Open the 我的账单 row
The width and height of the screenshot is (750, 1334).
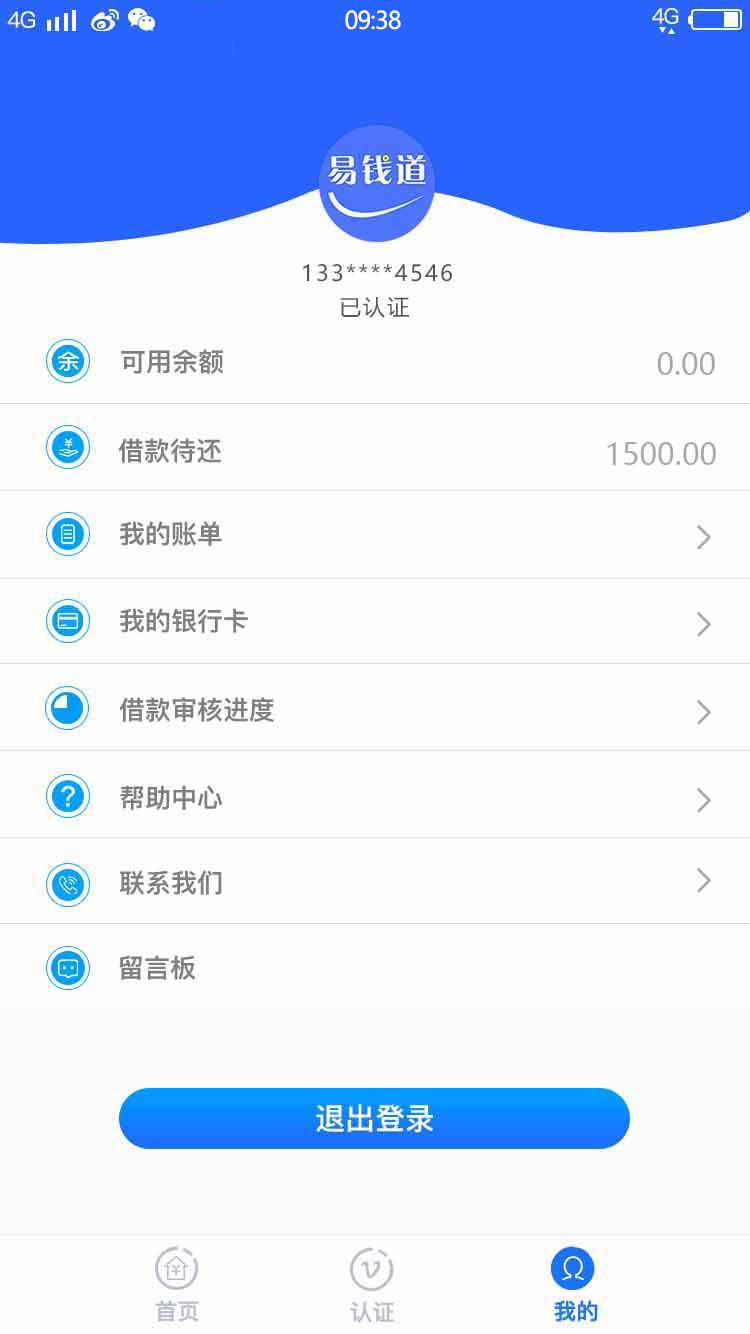[375, 535]
